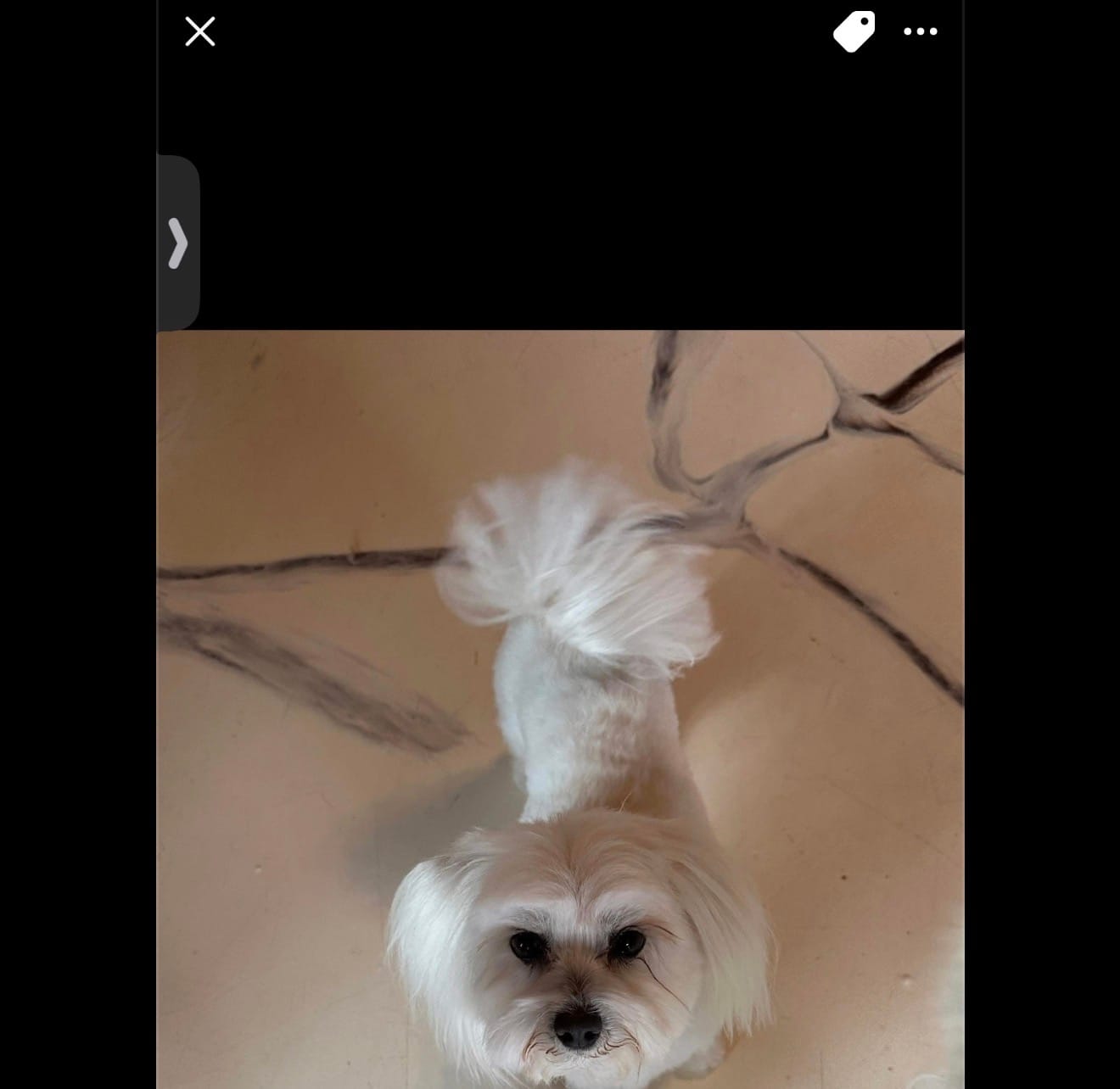Screen dimensions: 1120x1089
Task: Open the tag icon for this photo
Action: (x=854, y=32)
